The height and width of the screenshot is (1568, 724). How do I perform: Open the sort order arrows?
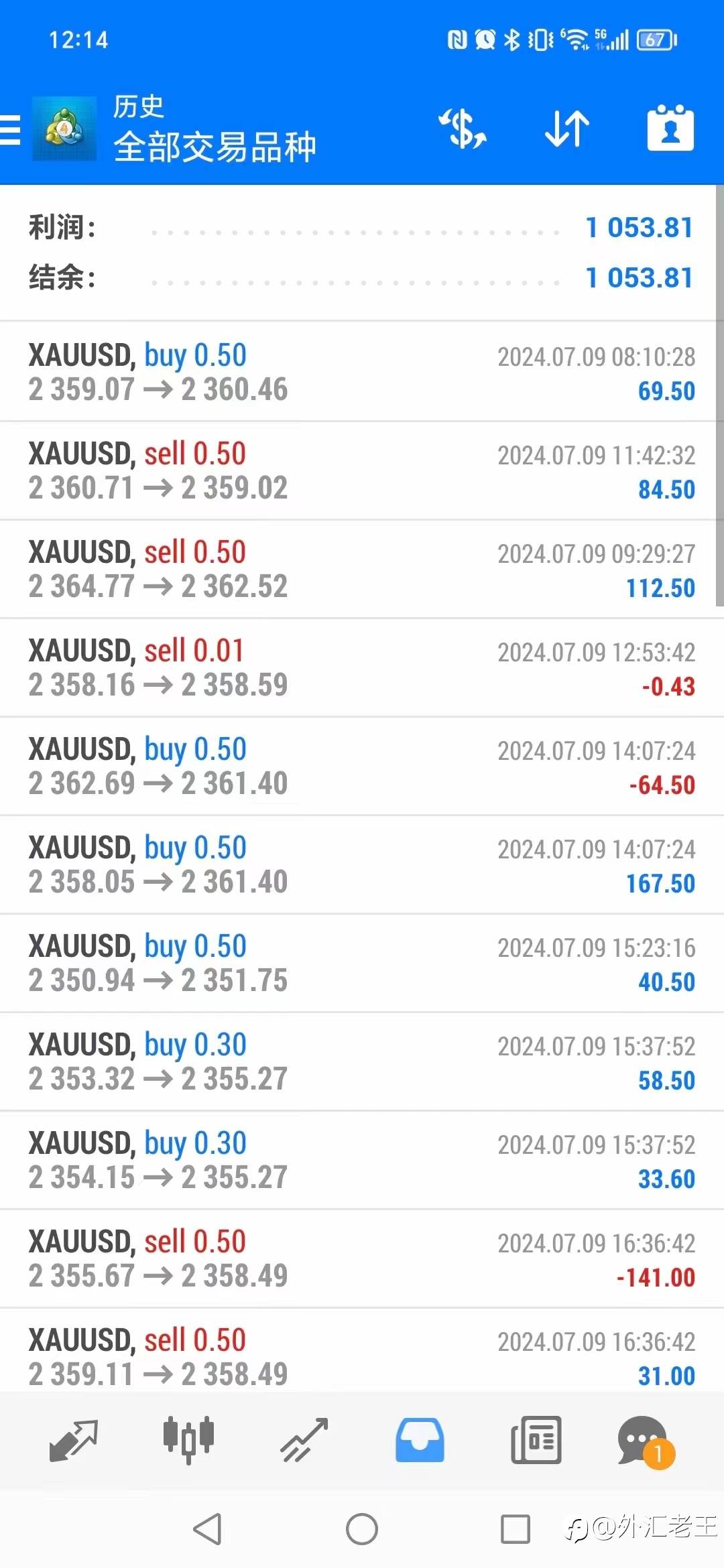pyautogui.click(x=566, y=129)
